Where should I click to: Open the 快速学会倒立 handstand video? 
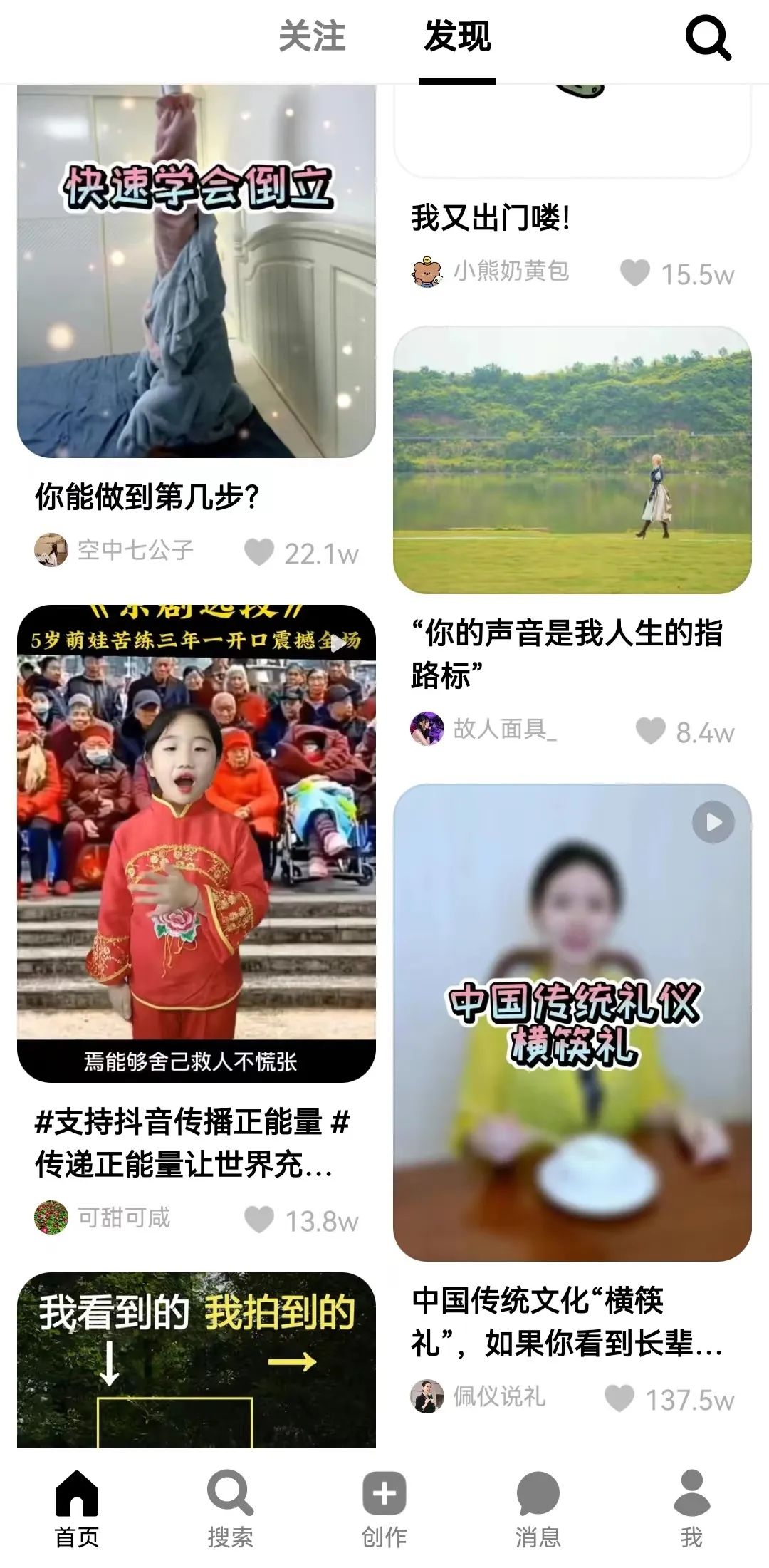pos(197,271)
